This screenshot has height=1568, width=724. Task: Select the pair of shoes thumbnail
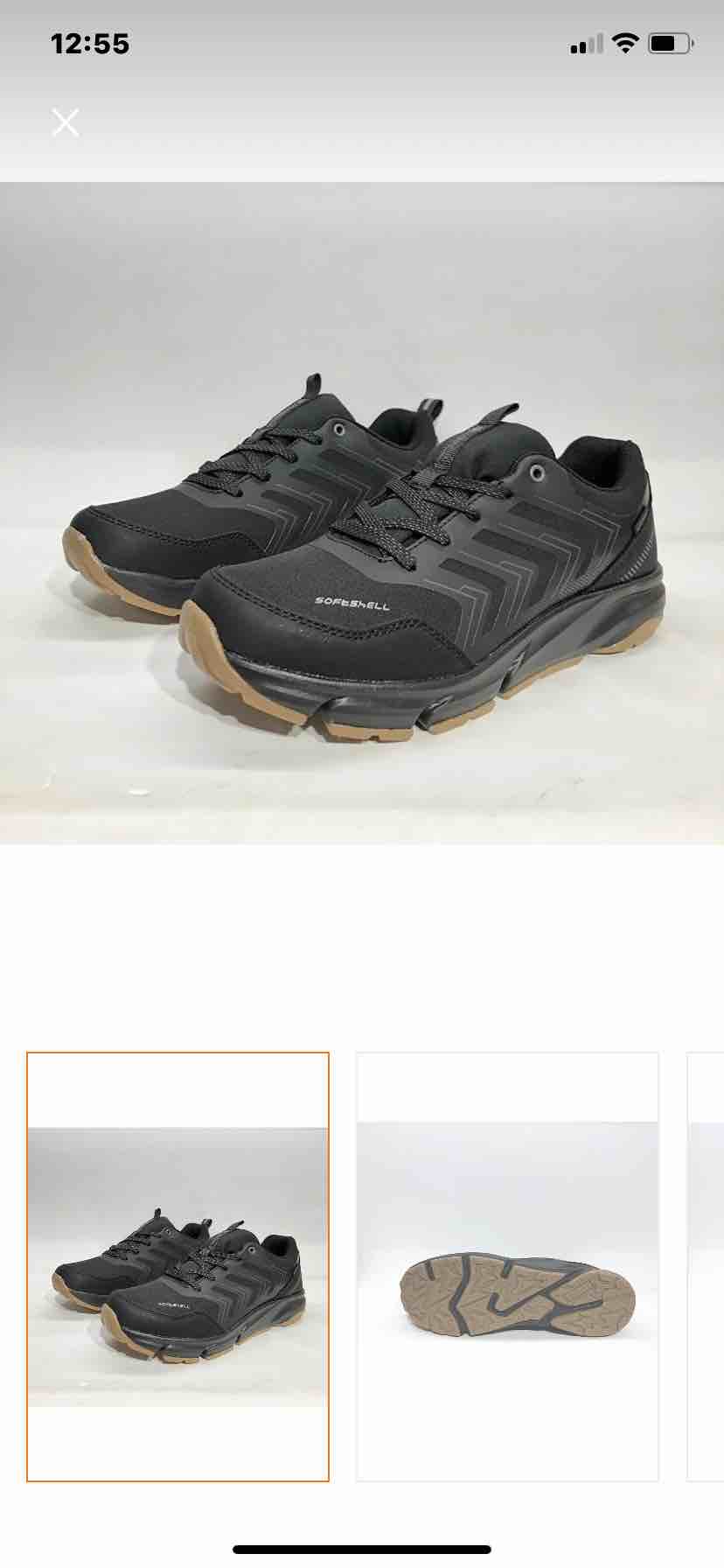point(178,1266)
